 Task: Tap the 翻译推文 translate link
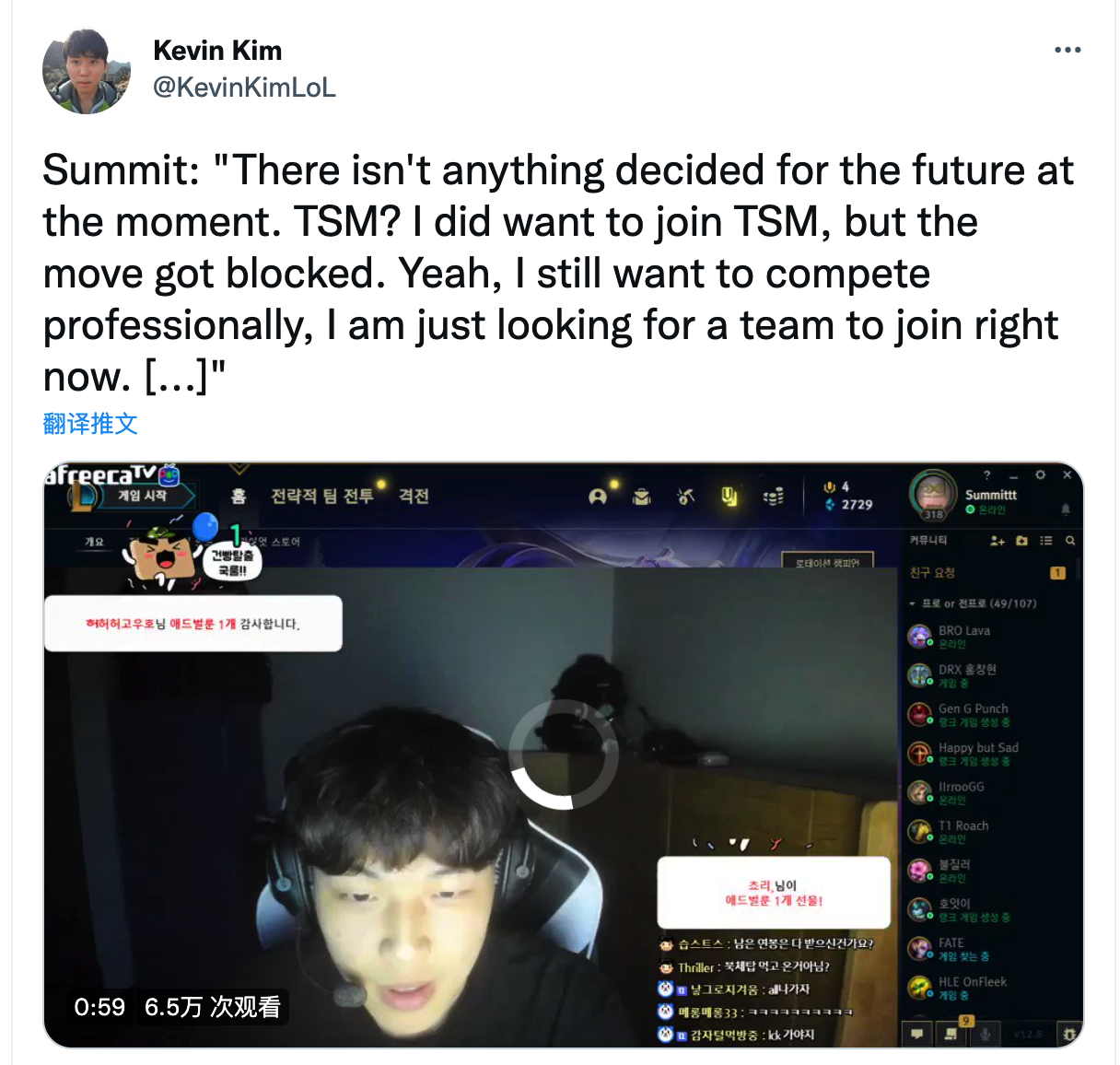tap(90, 424)
